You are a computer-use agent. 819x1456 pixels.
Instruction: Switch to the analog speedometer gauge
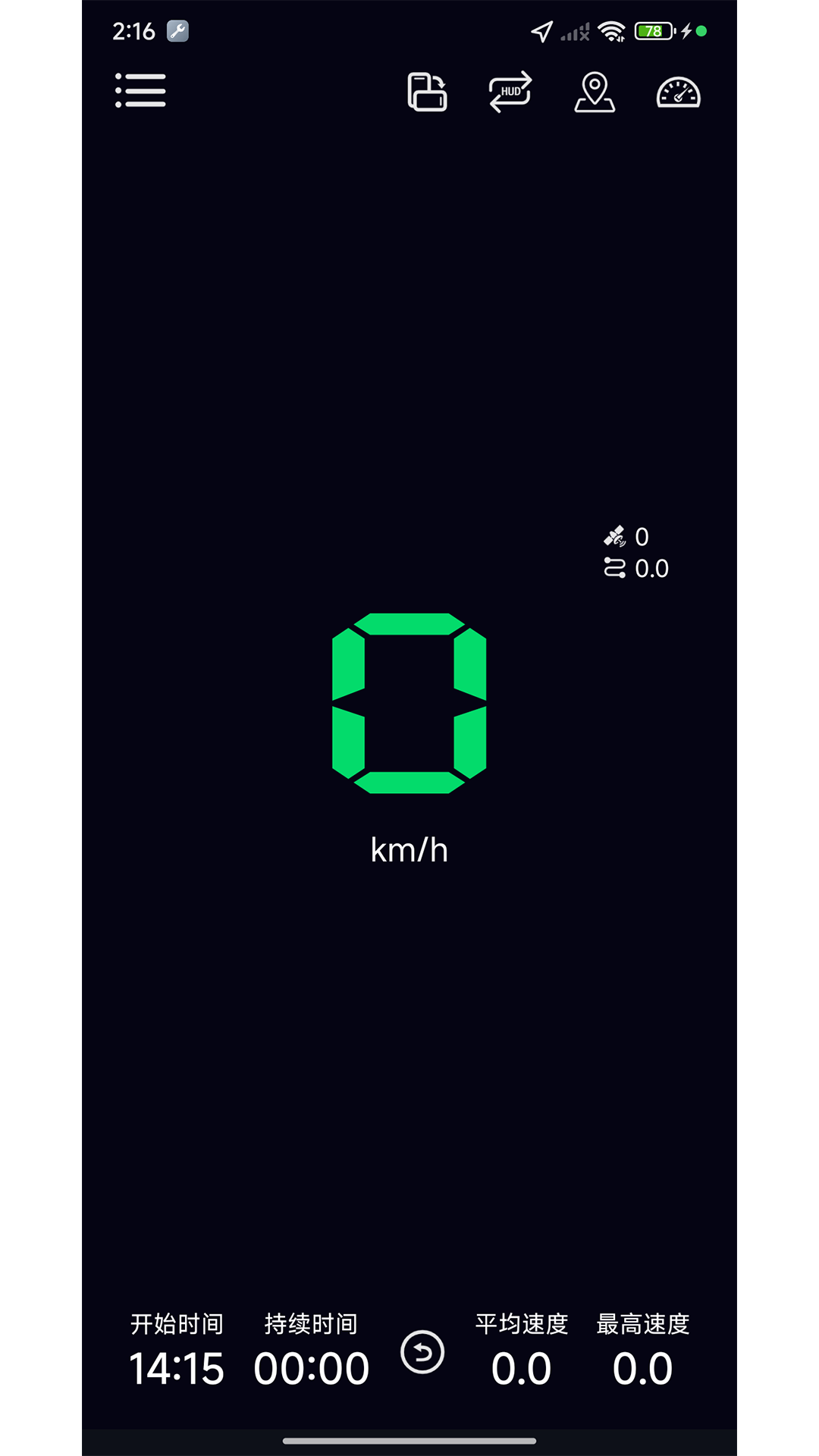point(678,93)
